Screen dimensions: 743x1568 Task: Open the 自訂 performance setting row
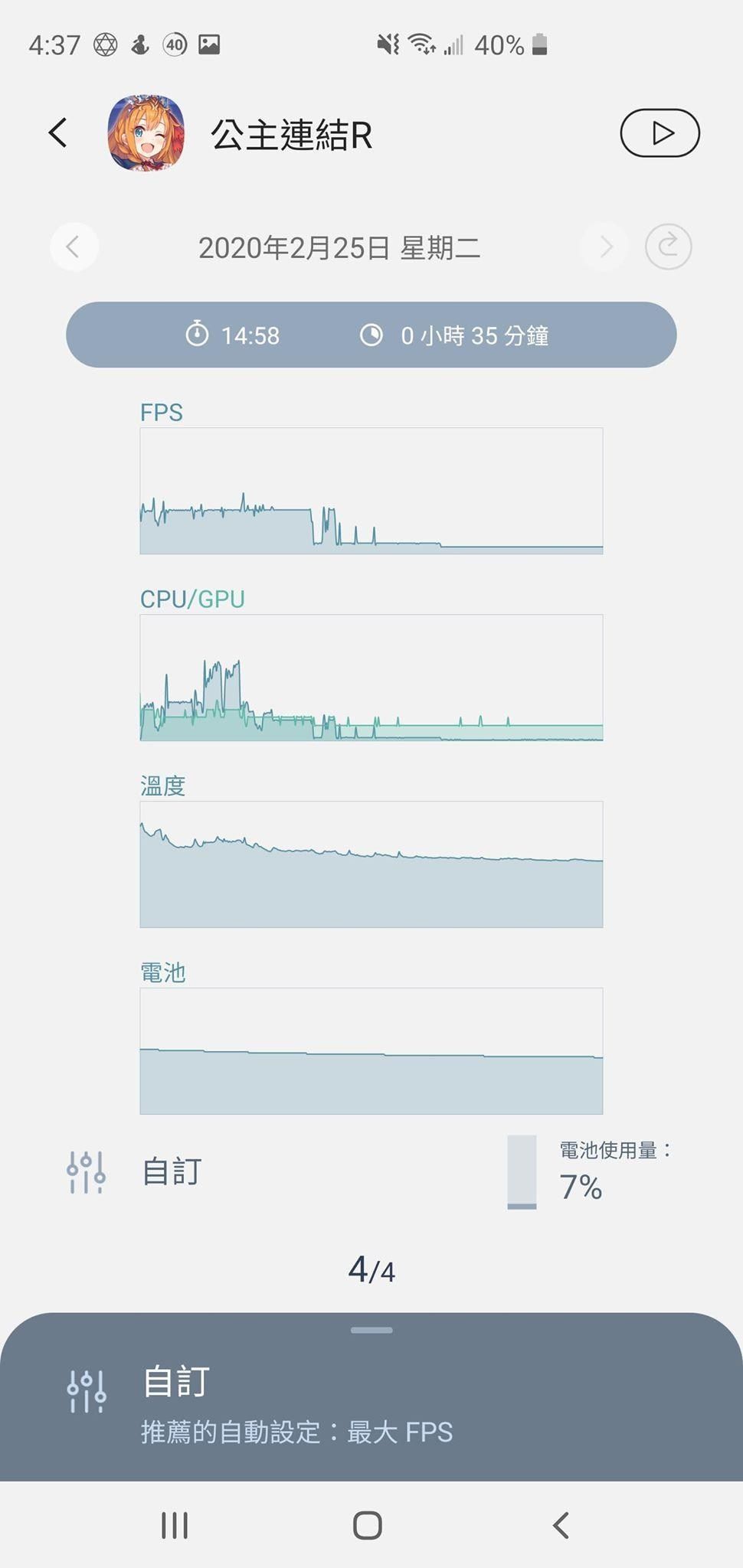tap(172, 1172)
